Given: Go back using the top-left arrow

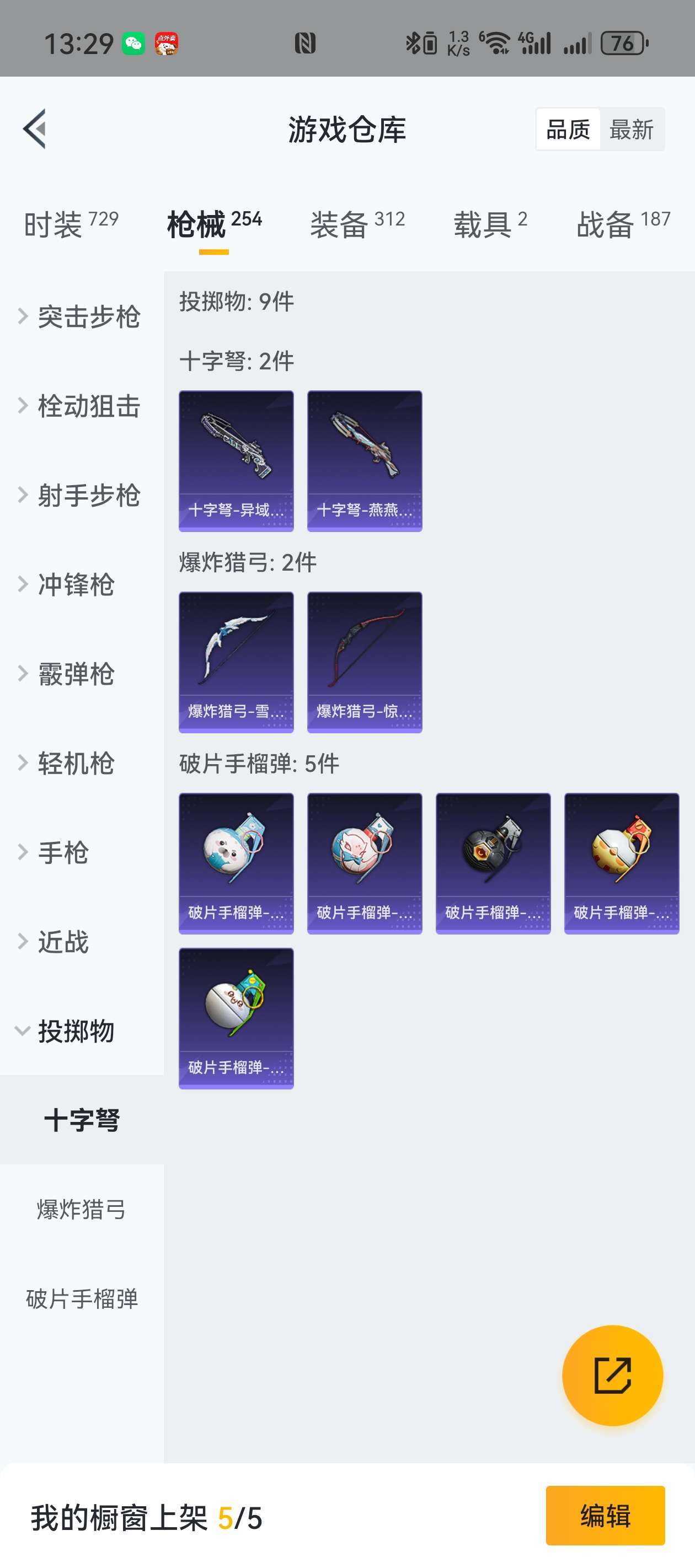Looking at the screenshot, I should [x=35, y=129].
